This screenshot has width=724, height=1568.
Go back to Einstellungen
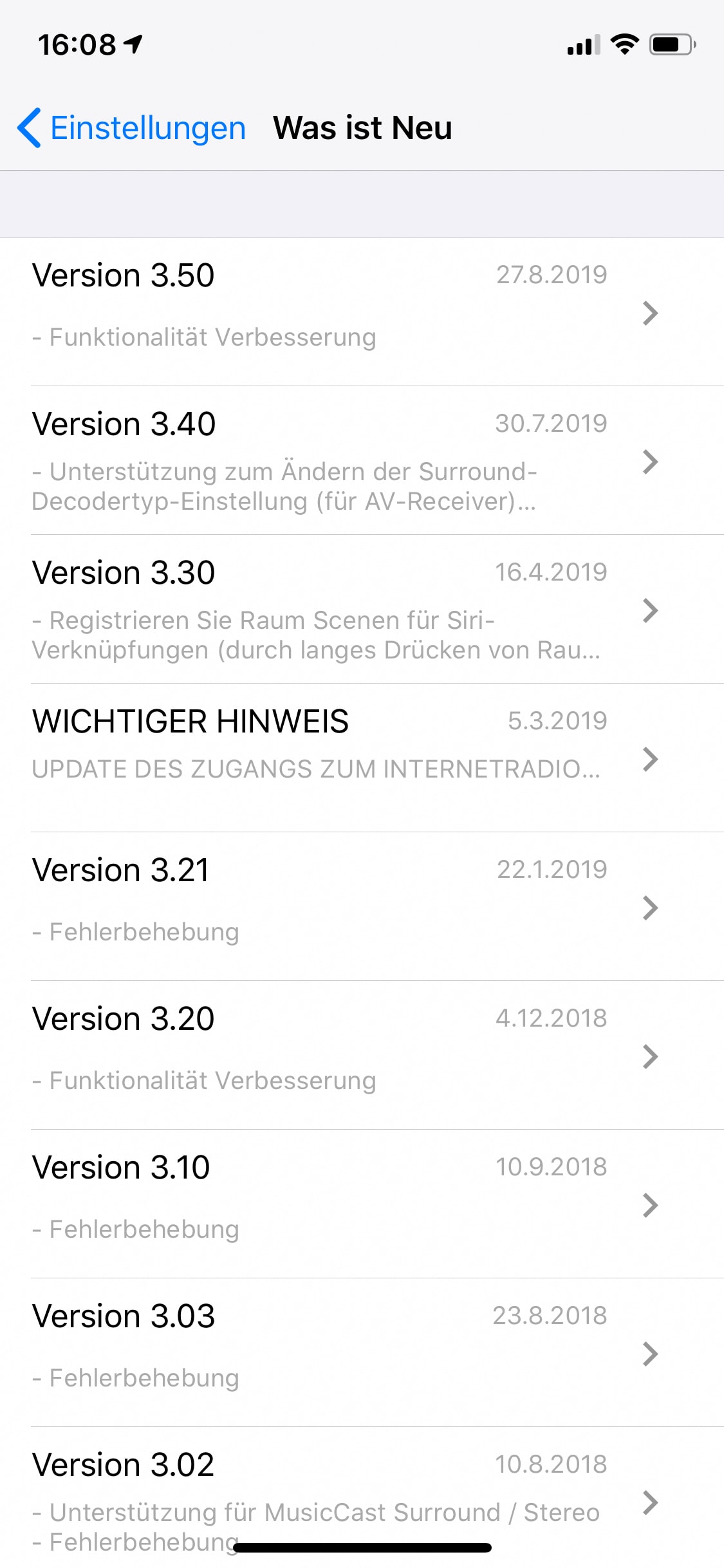pyautogui.click(x=132, y=128)
